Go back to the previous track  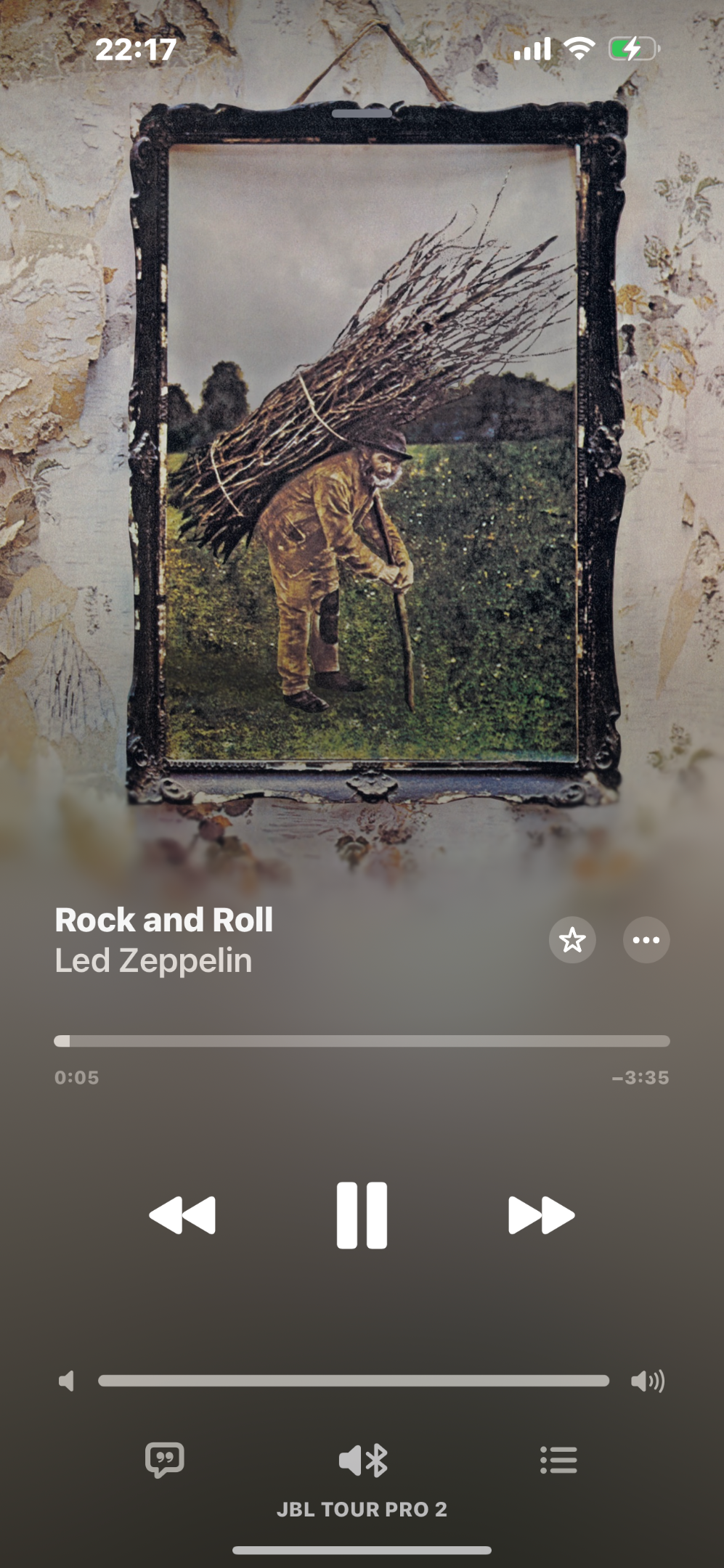coord(182,1215)
